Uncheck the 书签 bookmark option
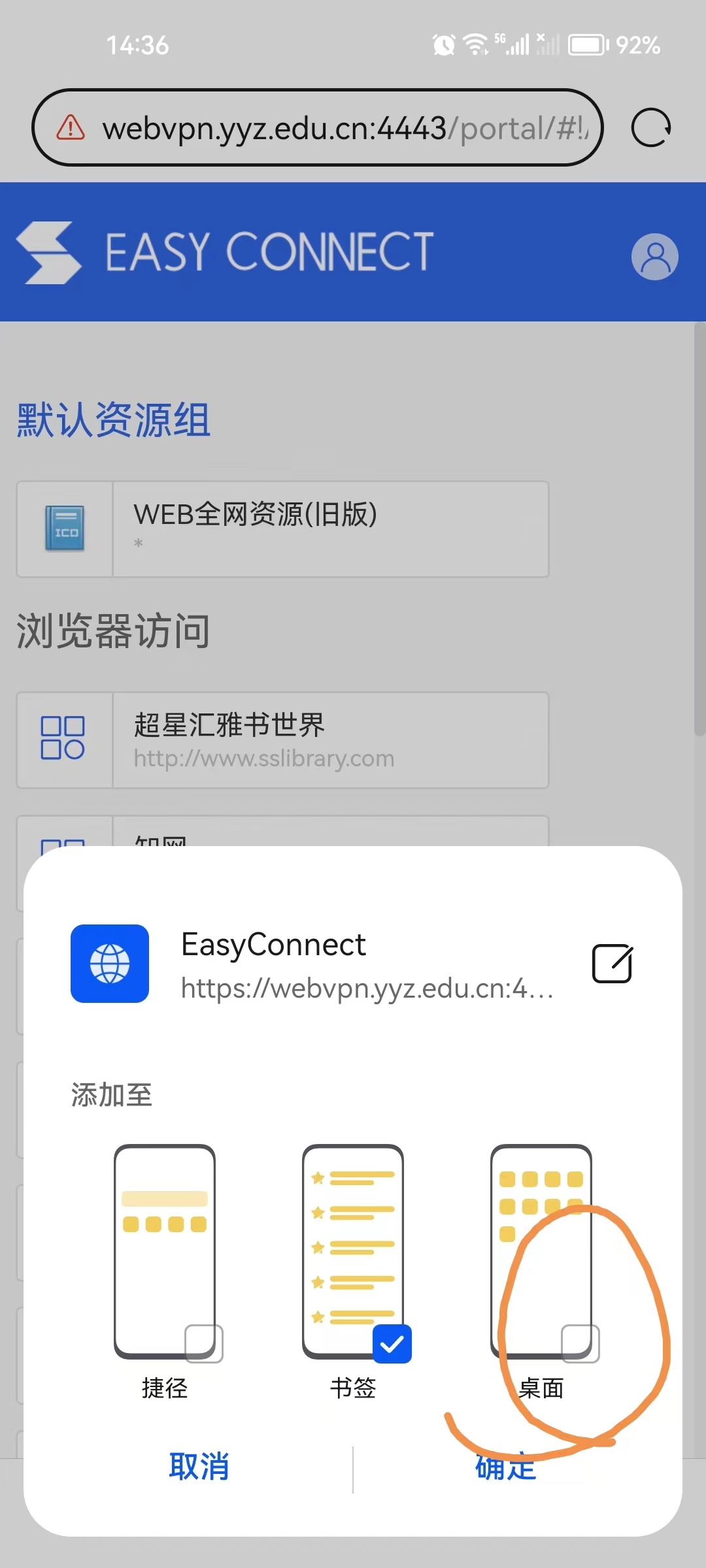 tap(392, 1343)
